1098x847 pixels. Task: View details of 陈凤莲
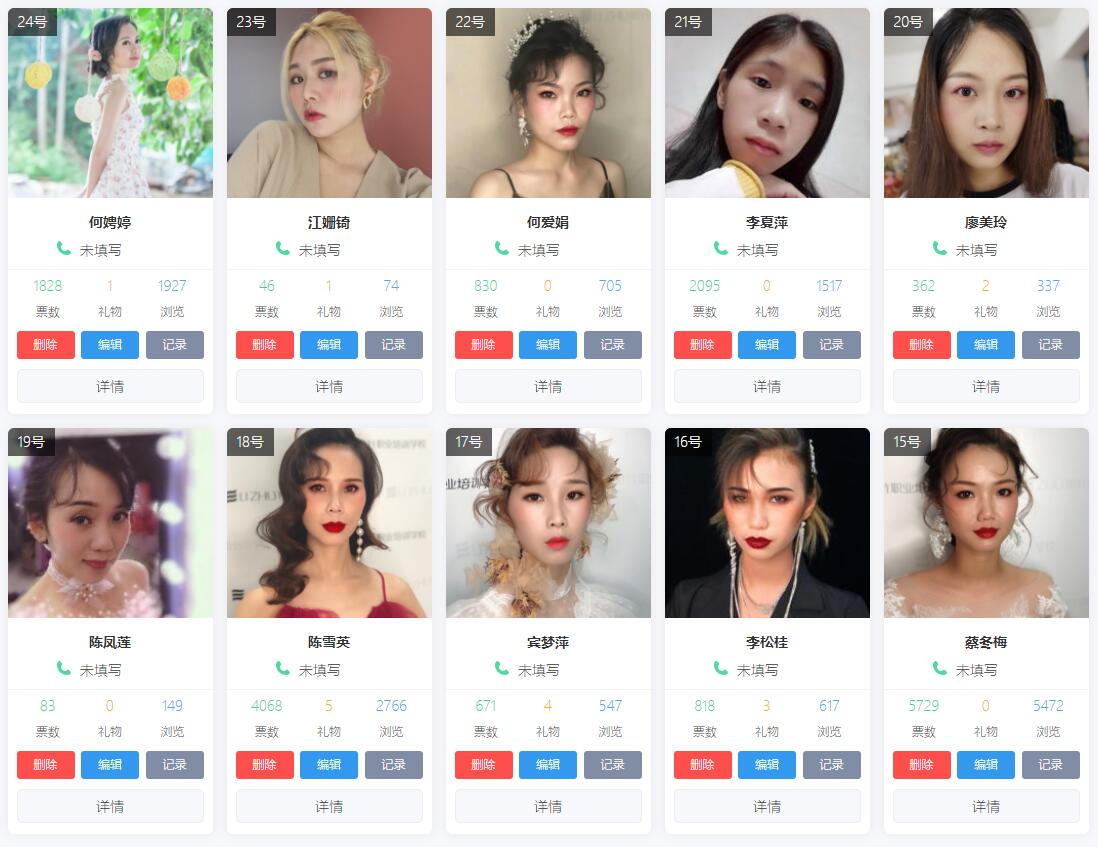coord(110,806)
